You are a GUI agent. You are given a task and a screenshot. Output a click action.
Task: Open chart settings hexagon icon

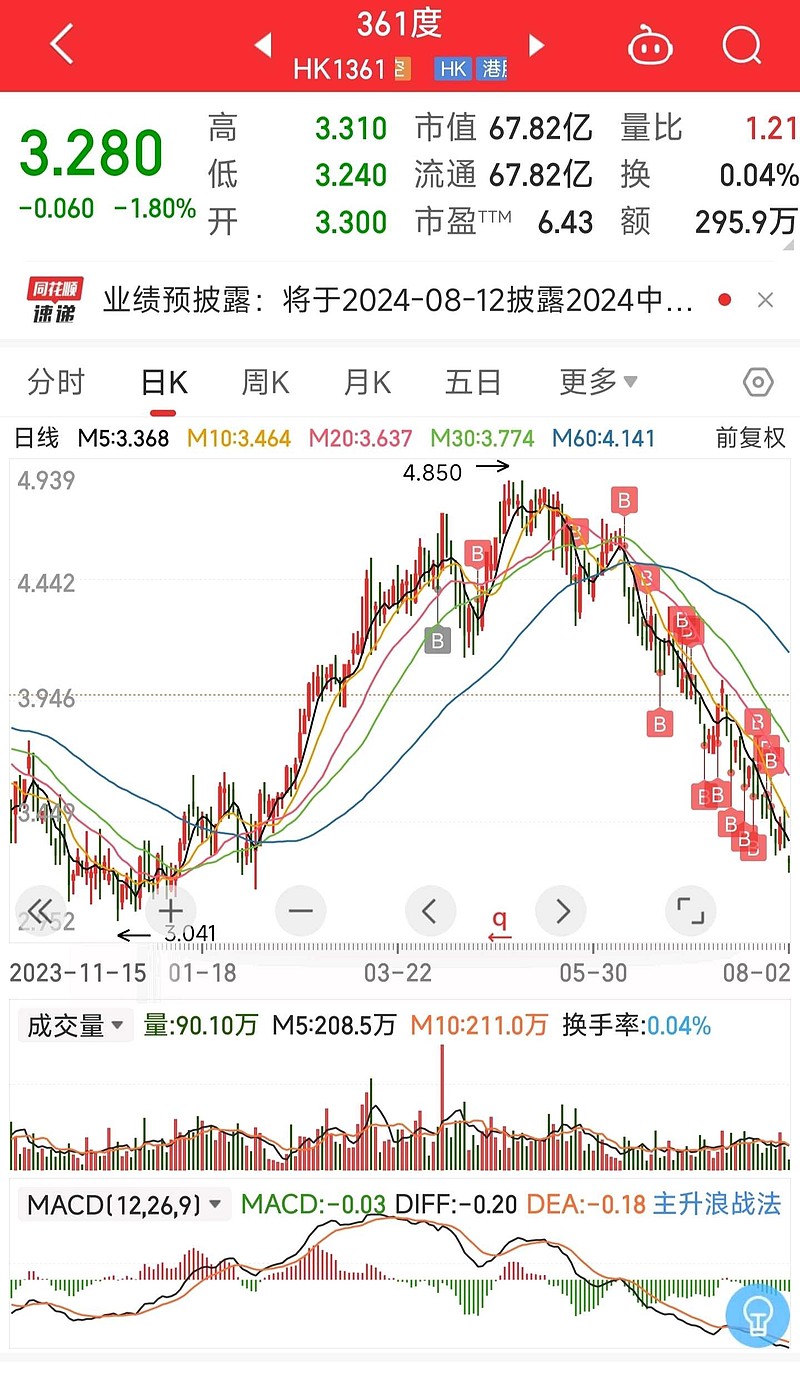pyautogui.click(x=759, y=382)
